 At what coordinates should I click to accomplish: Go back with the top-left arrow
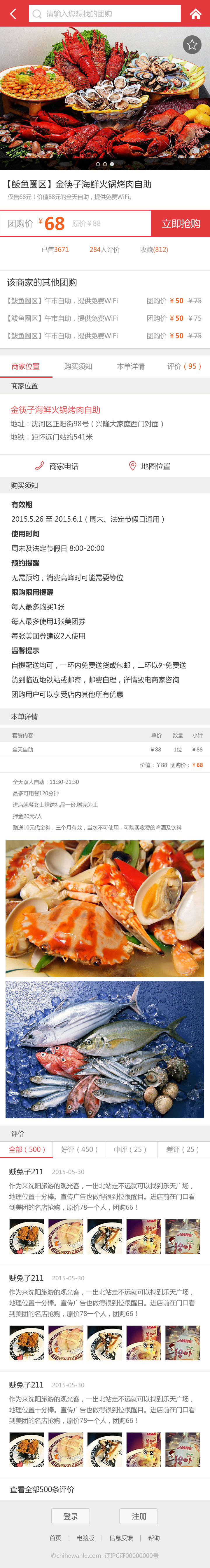(x=13, y=13)
